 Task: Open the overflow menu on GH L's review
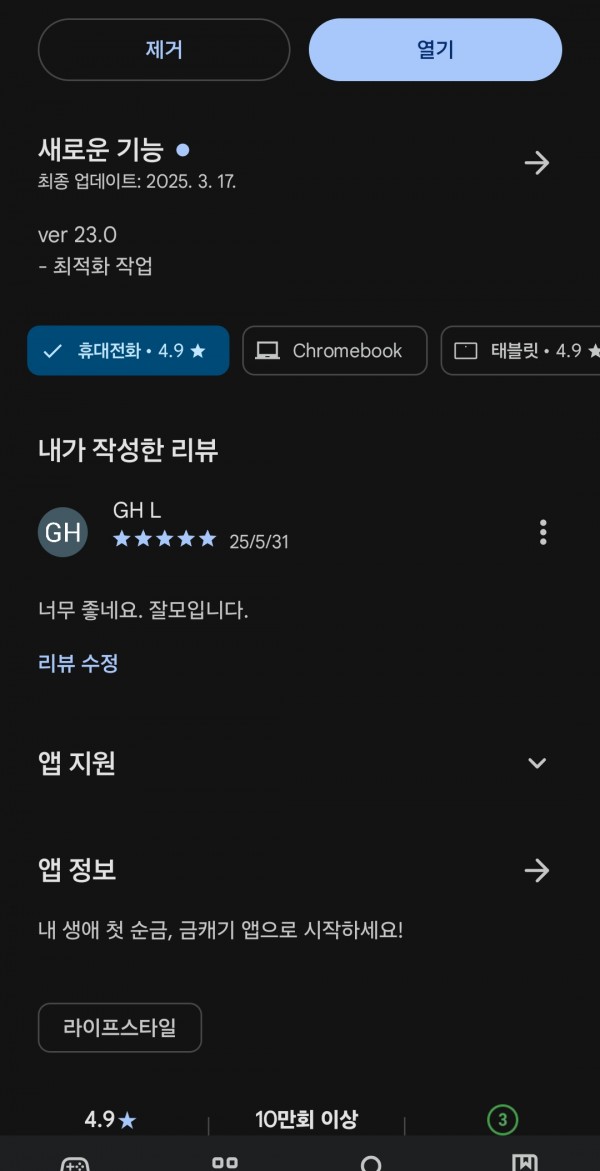pyautogui.click(x=543, y=532)
